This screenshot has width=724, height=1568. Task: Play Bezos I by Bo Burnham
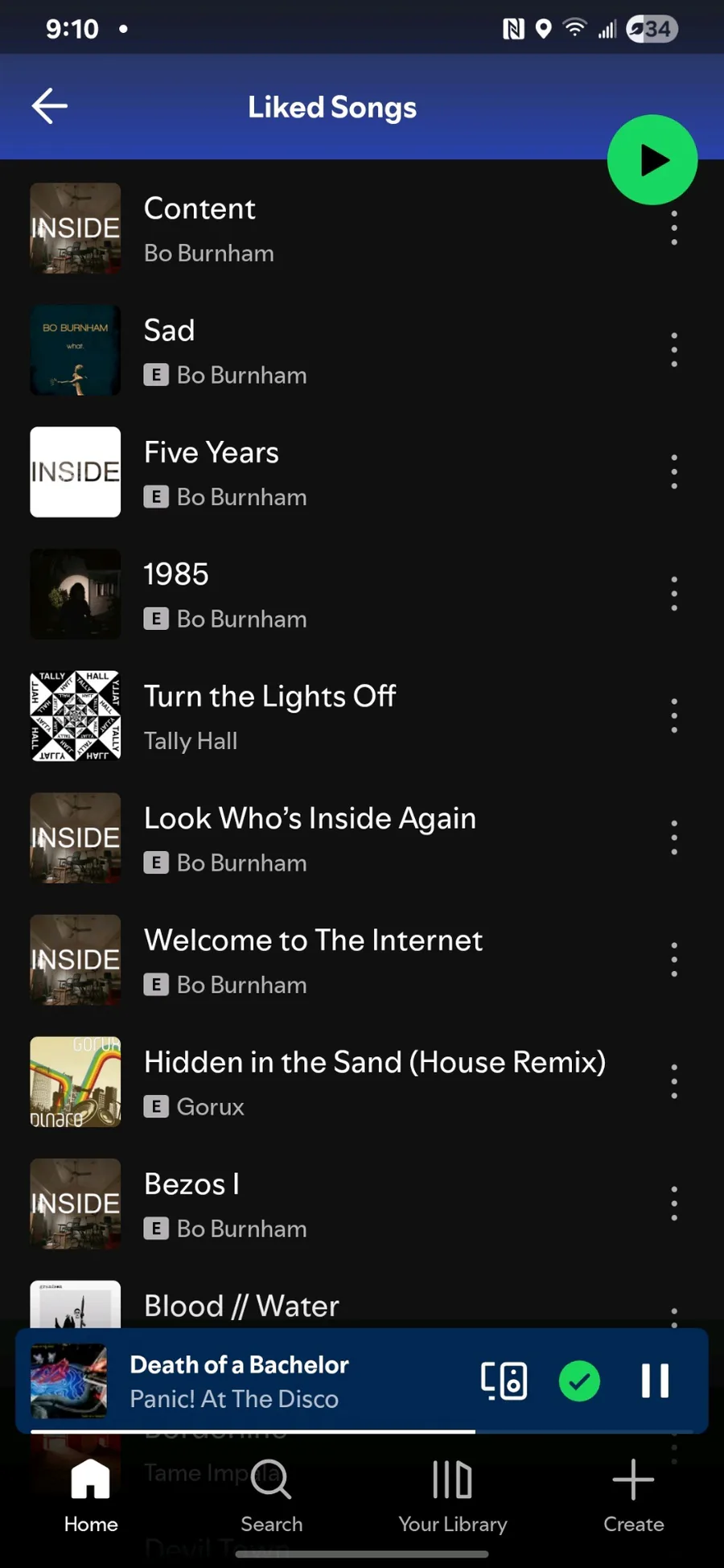point(322,1204)
